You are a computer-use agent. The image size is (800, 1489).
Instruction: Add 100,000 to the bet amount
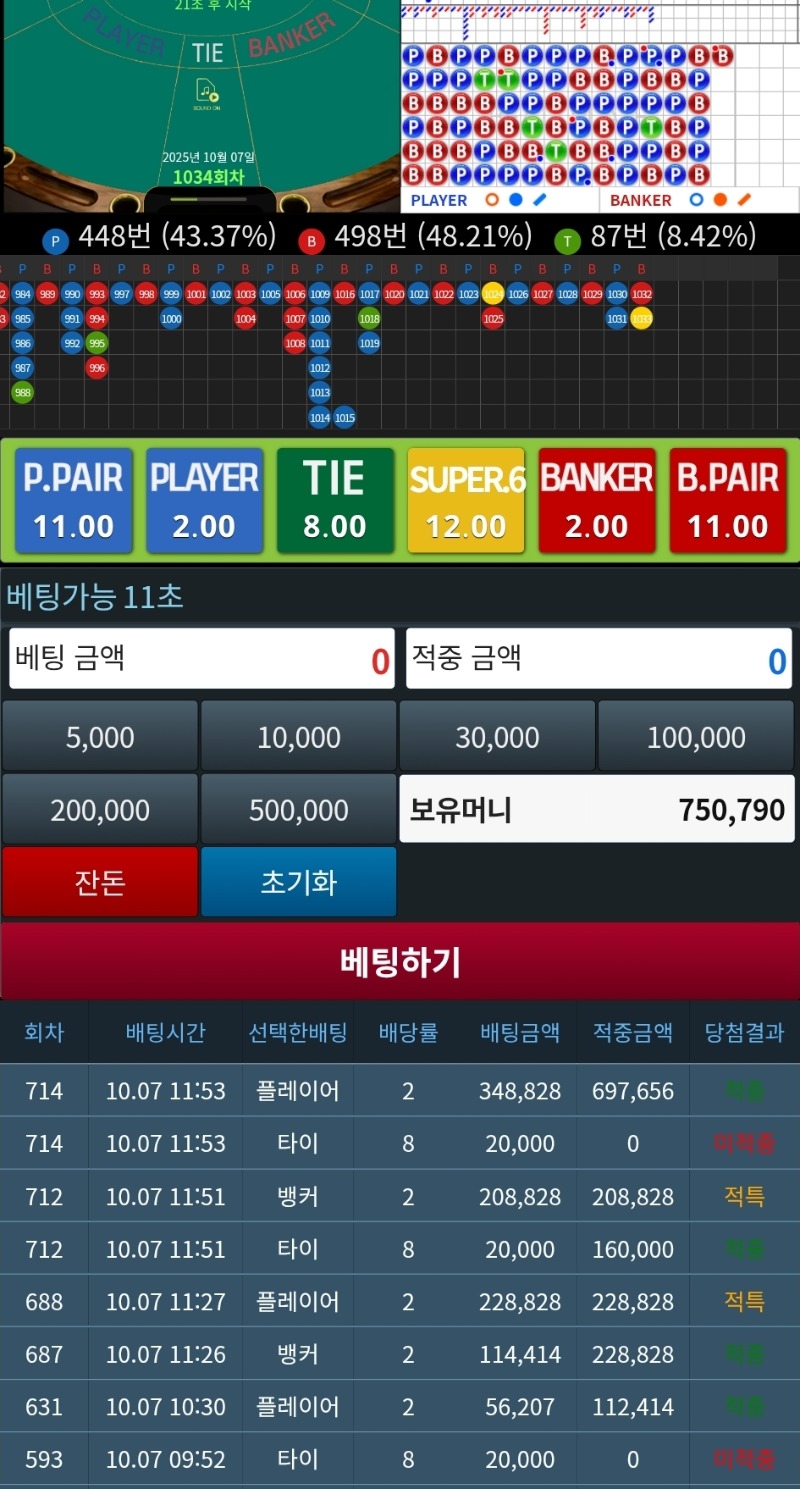tap(696, 737)
